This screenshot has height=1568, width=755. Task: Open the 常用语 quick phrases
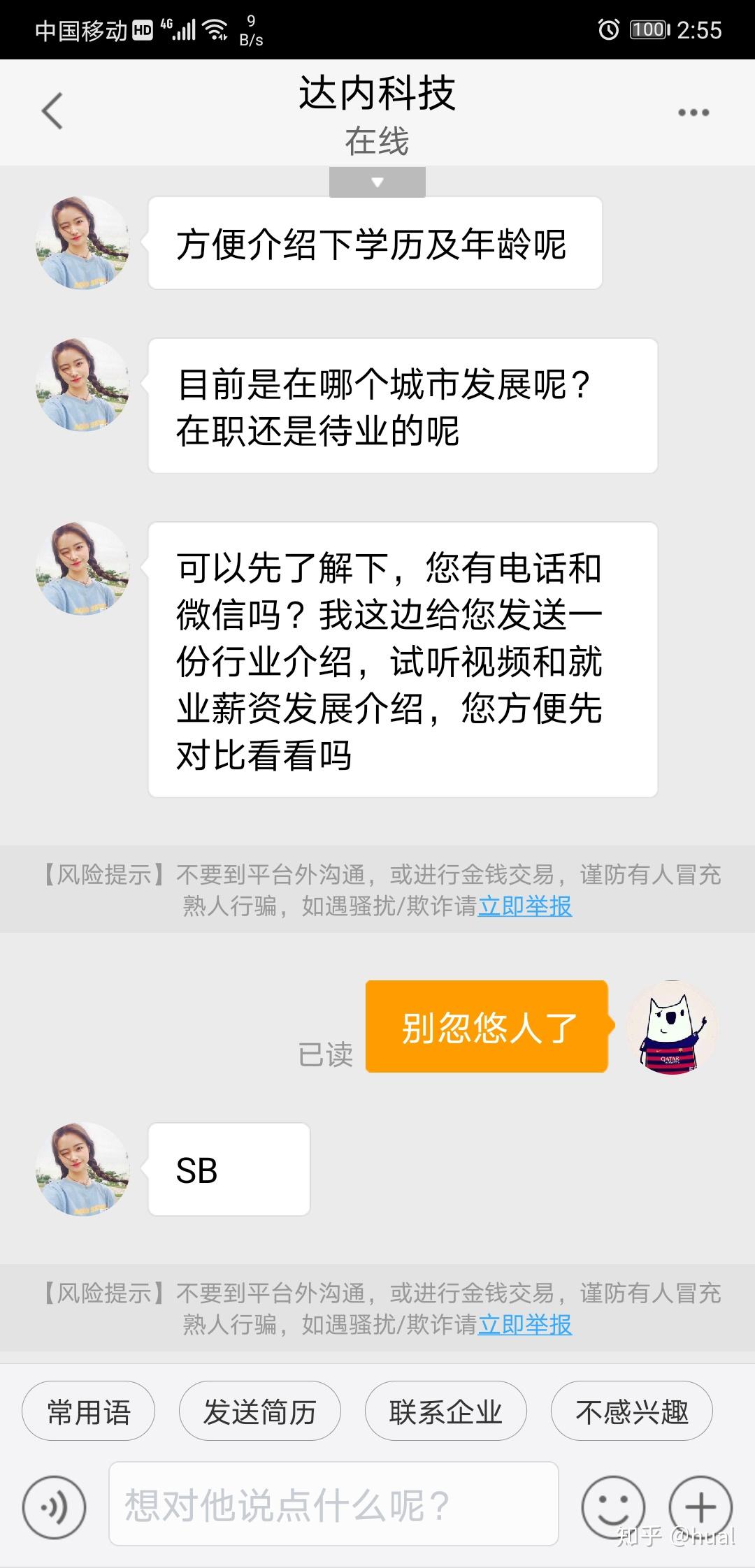coord(89,1412)
